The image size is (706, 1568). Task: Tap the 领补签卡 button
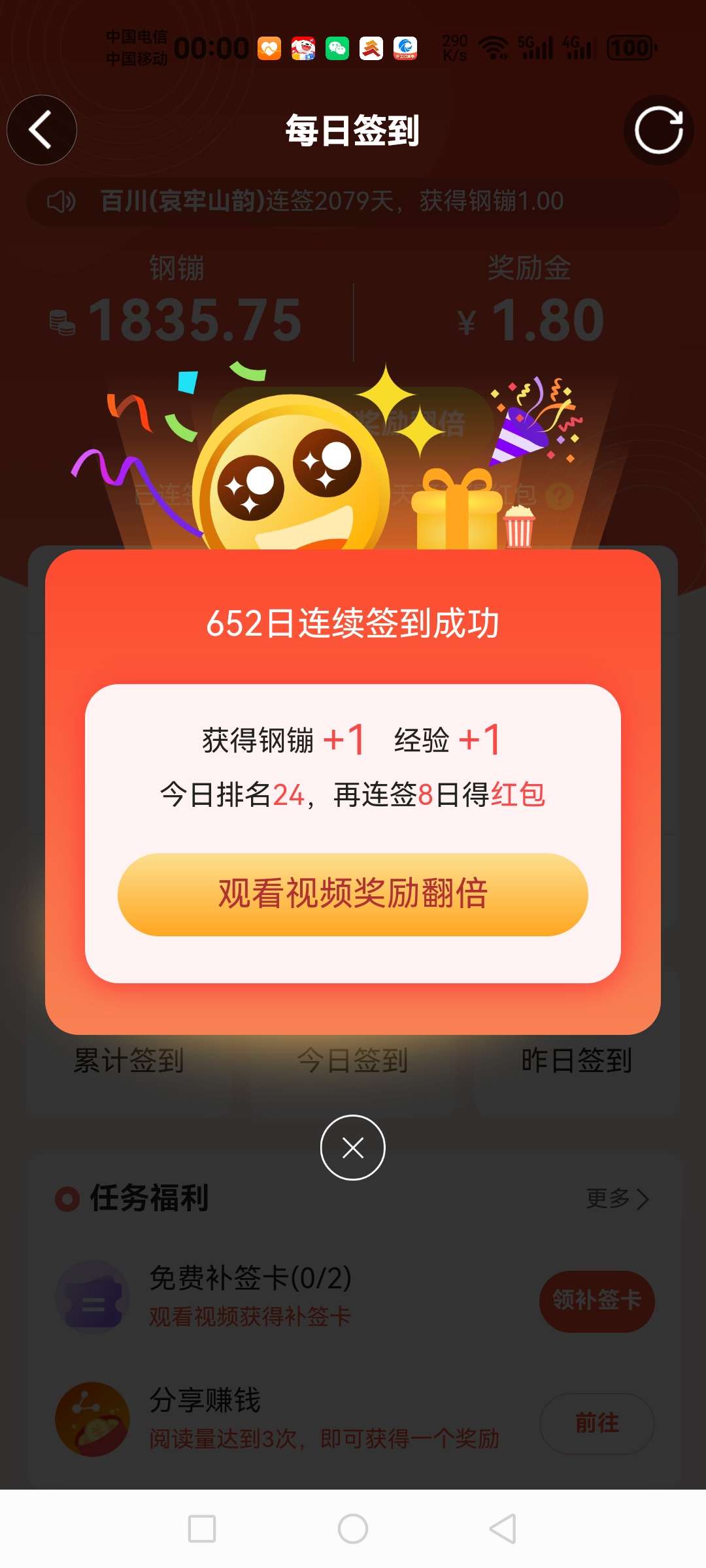point(596,1301)
